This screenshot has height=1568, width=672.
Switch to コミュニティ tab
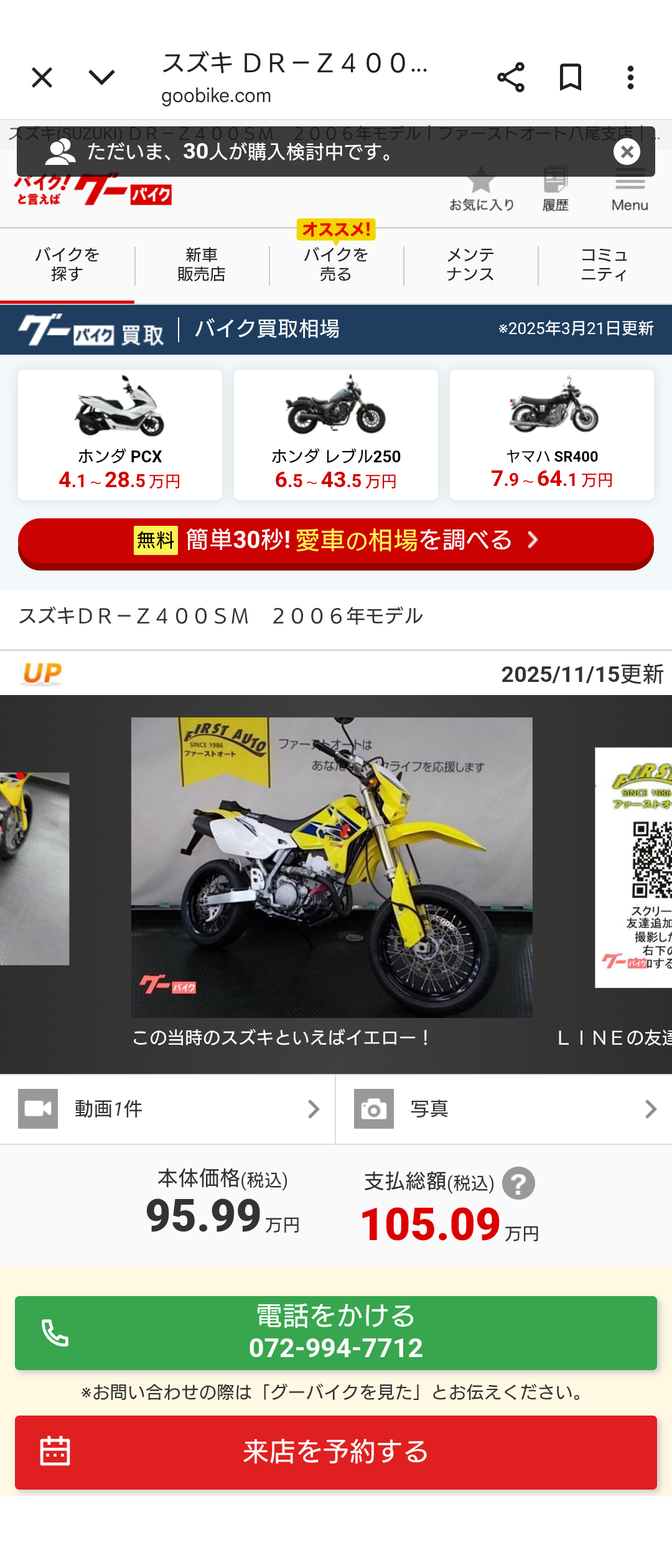pyautogui.click(x=604, y=265)
